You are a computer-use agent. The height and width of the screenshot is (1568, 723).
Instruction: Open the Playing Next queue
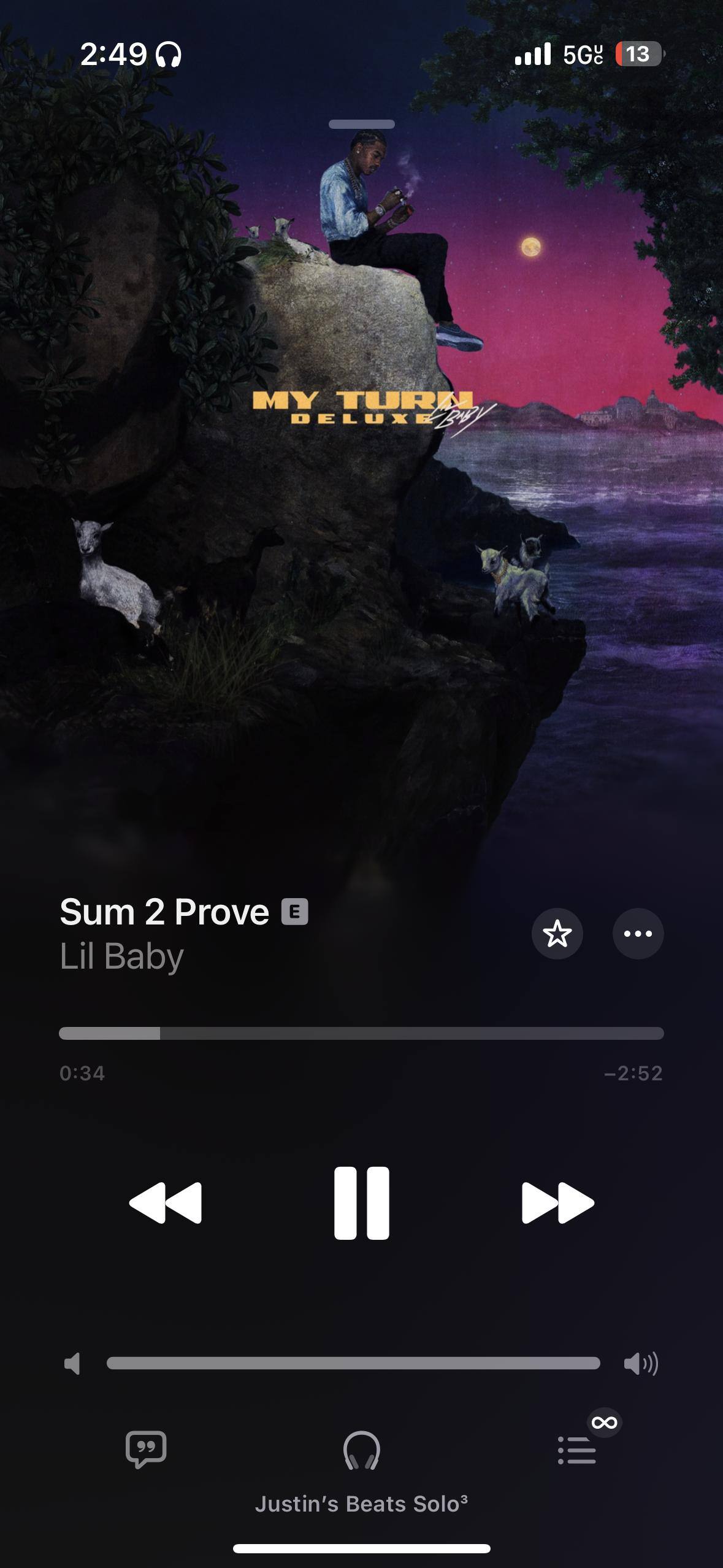(x=577, y=1450)
